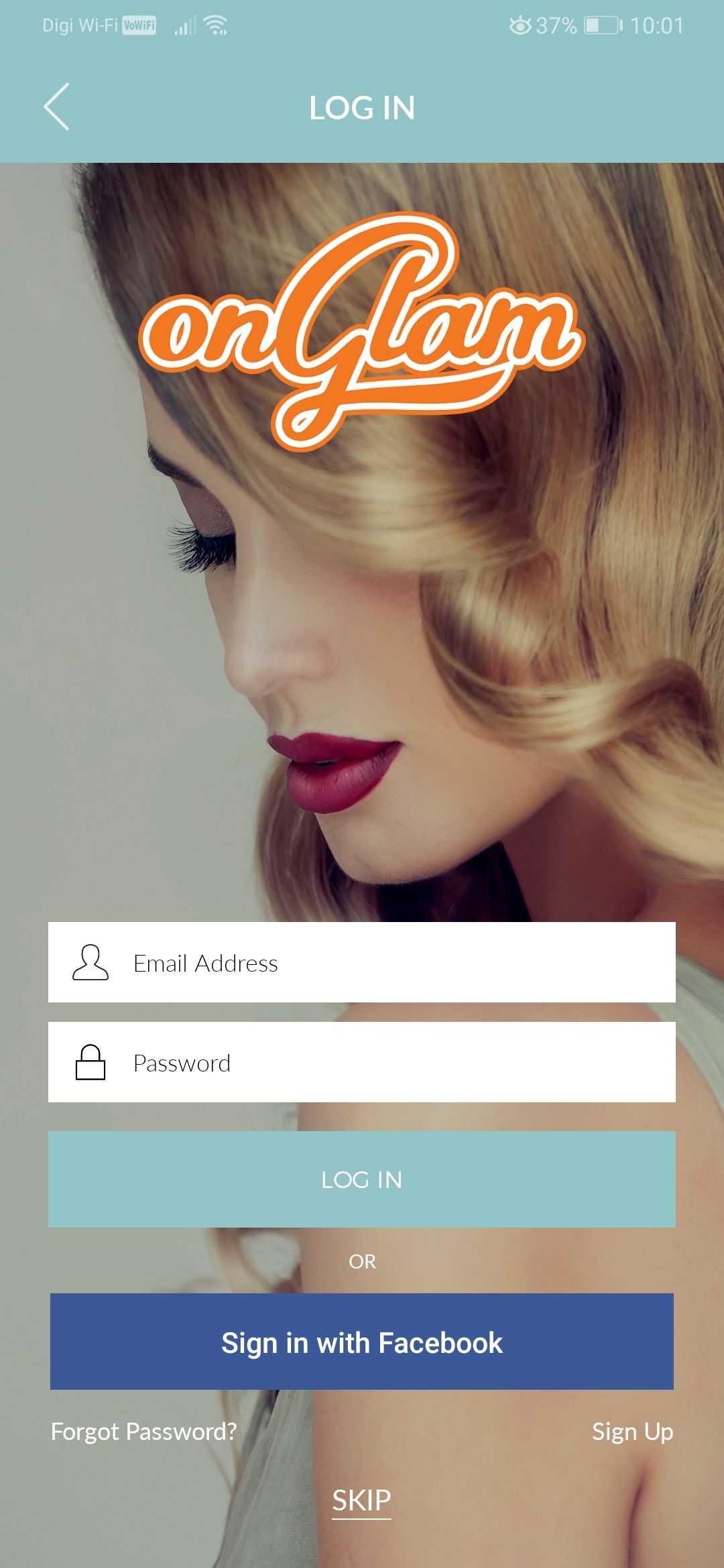Click the Sign Up link
This screenshot has width=724, height=1568.
click(632, 1431)
